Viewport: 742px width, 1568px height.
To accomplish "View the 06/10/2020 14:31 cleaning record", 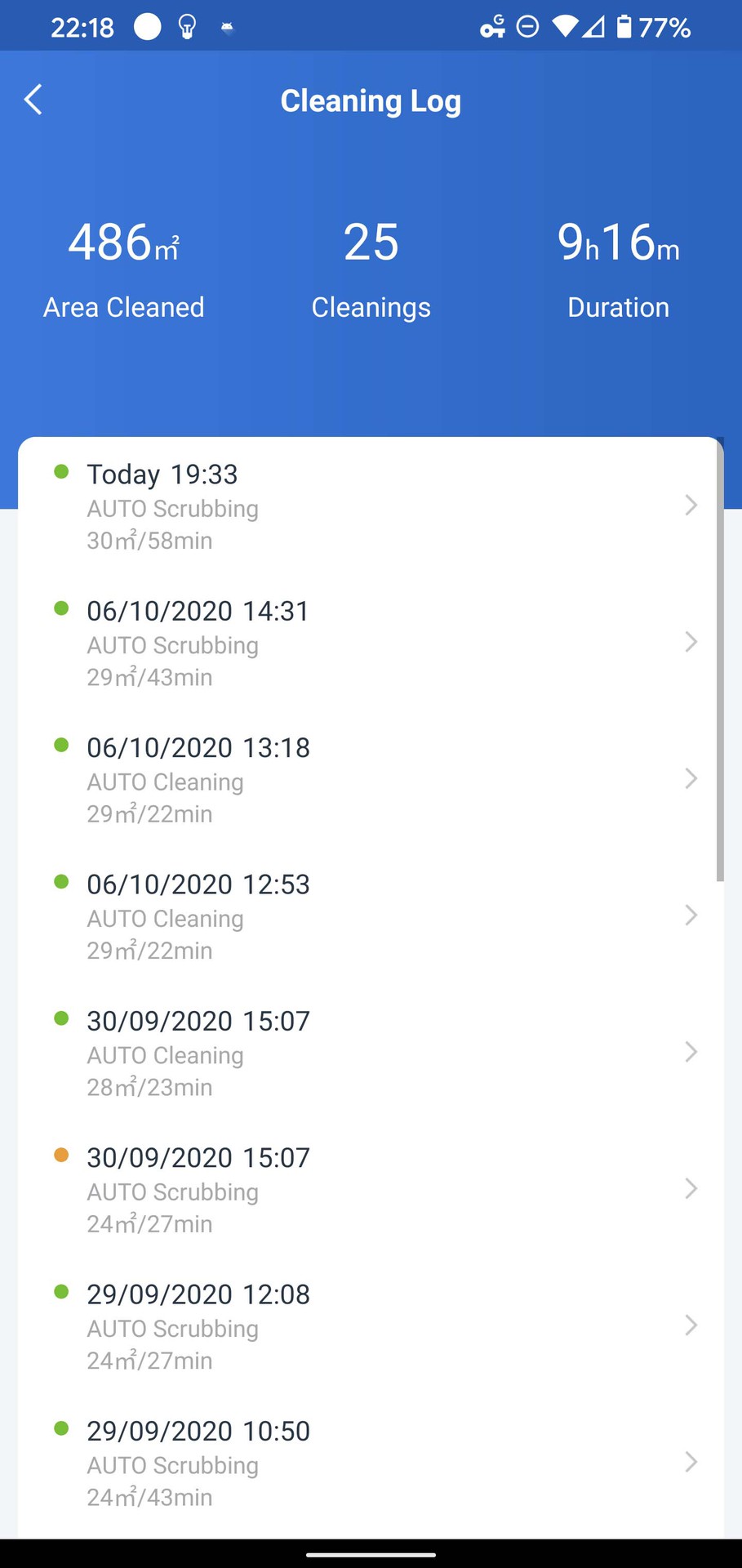I will point(371,644).
